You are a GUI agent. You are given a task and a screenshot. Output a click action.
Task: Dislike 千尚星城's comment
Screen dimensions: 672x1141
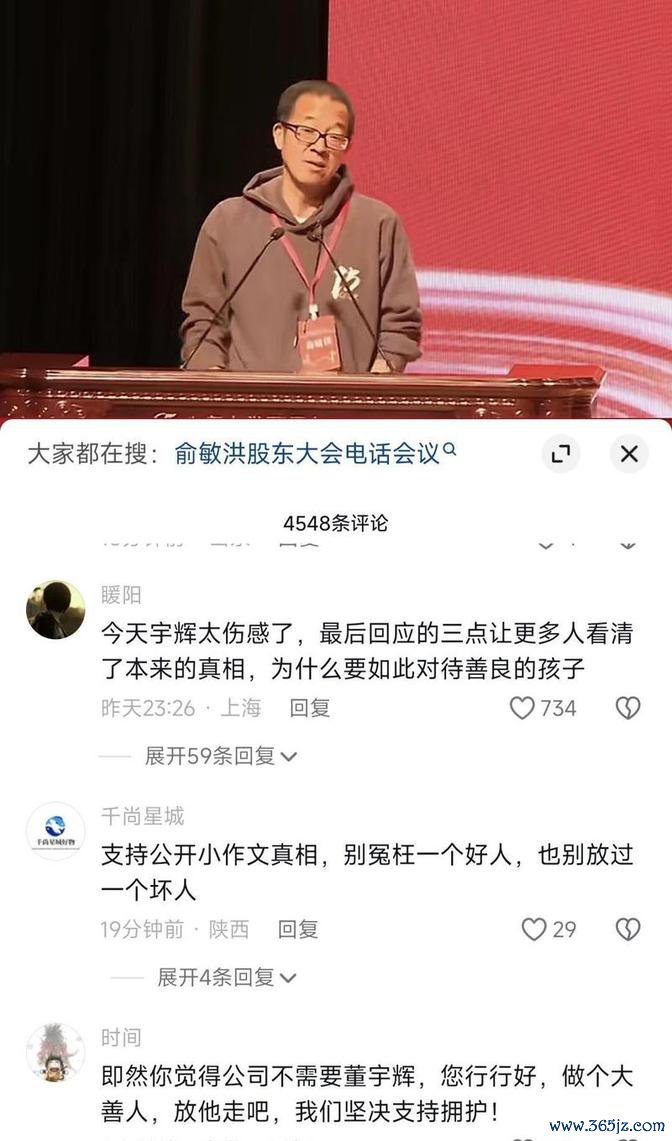coord(627,929)
